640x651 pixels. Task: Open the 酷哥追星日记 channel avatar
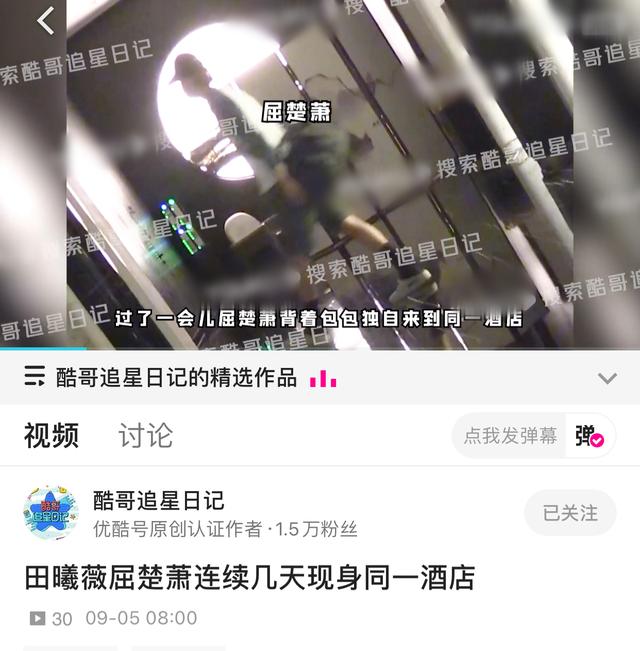(50, 513)
